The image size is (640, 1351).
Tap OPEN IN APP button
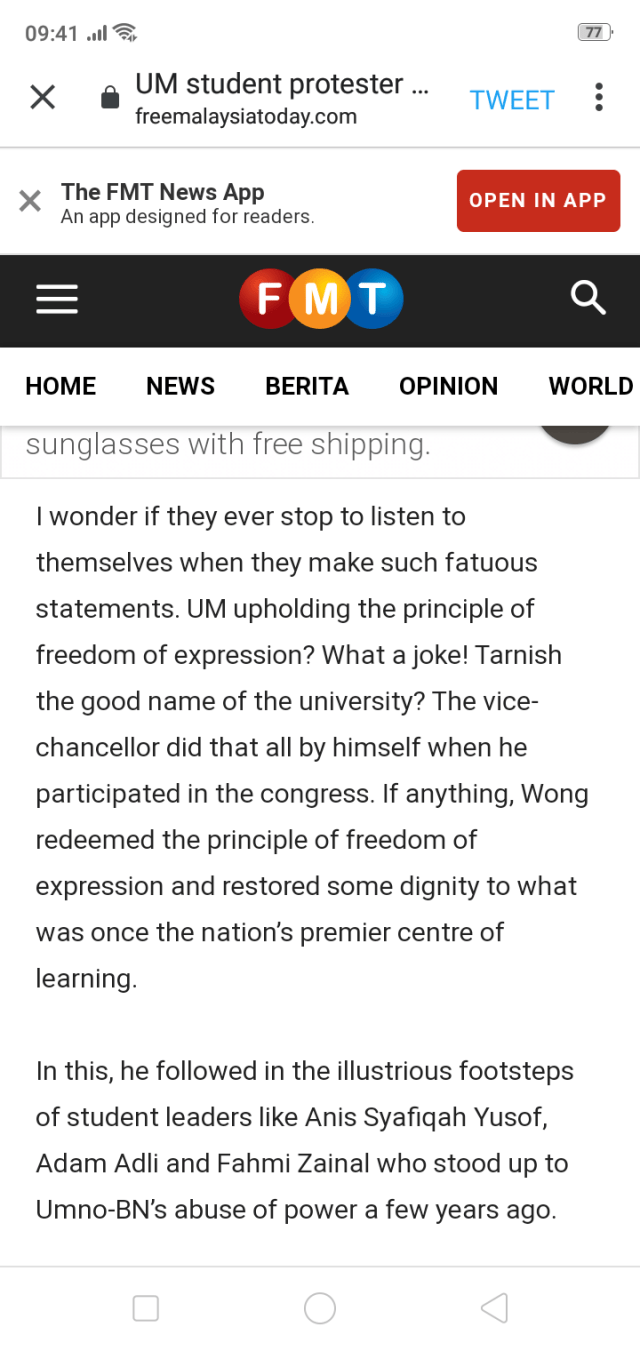[x=538, y=200]
